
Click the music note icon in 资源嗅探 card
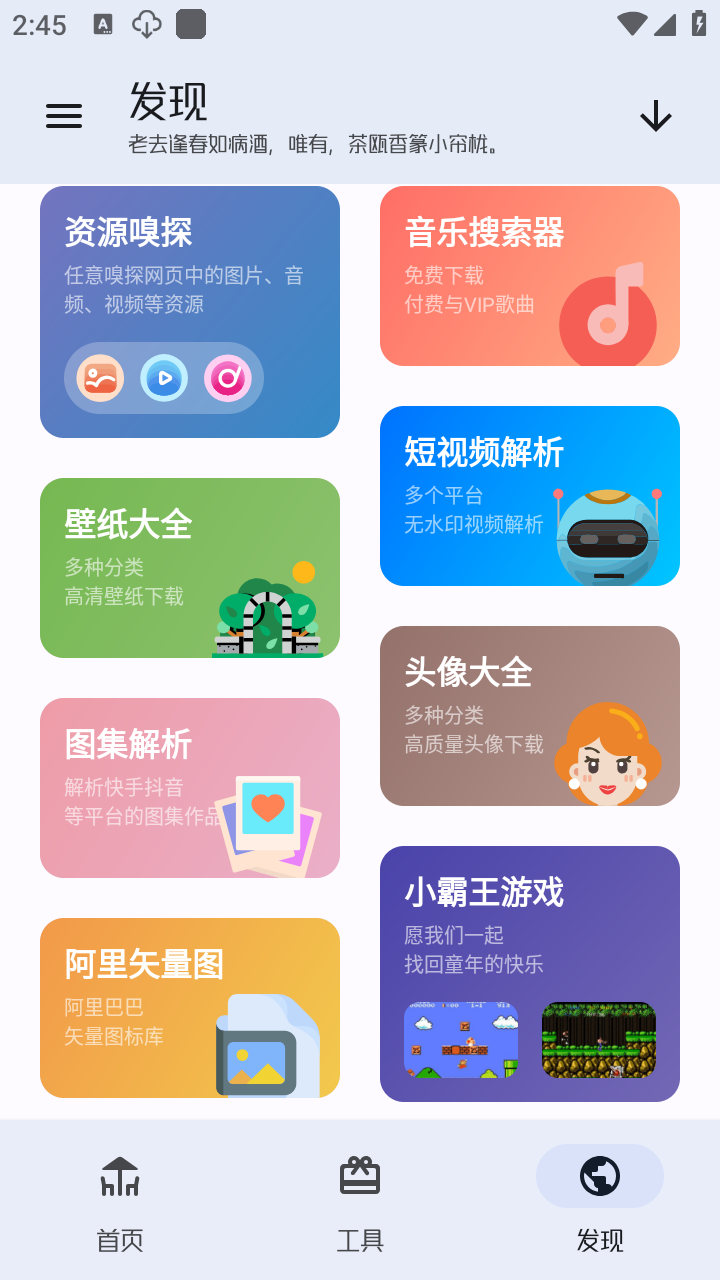228,378
